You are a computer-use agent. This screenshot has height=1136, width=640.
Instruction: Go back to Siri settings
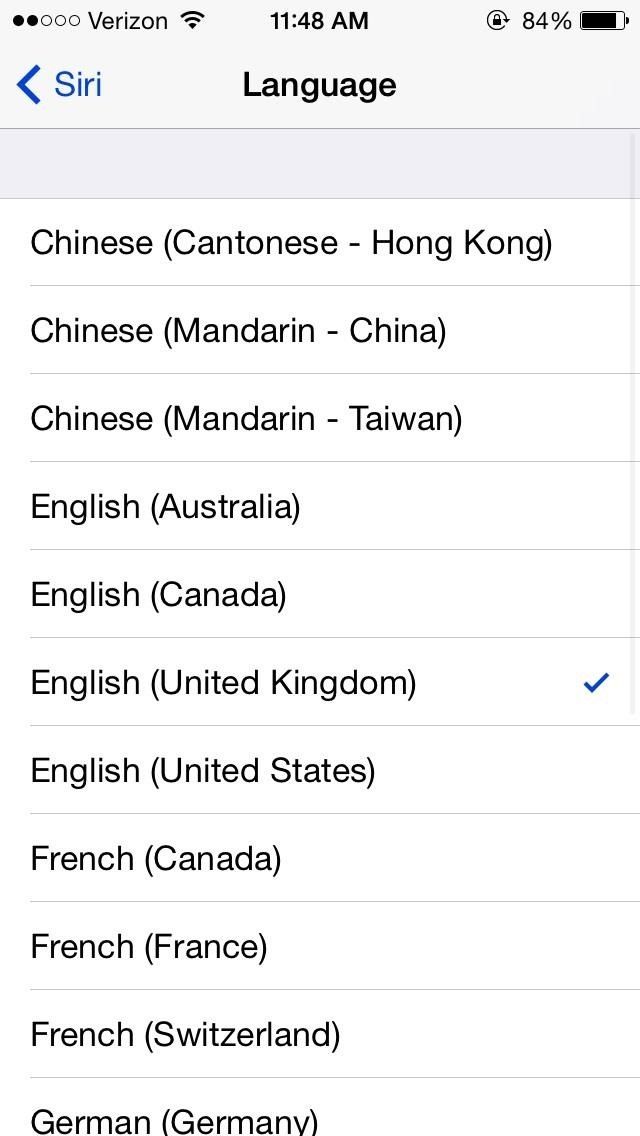tap(60, 85)
